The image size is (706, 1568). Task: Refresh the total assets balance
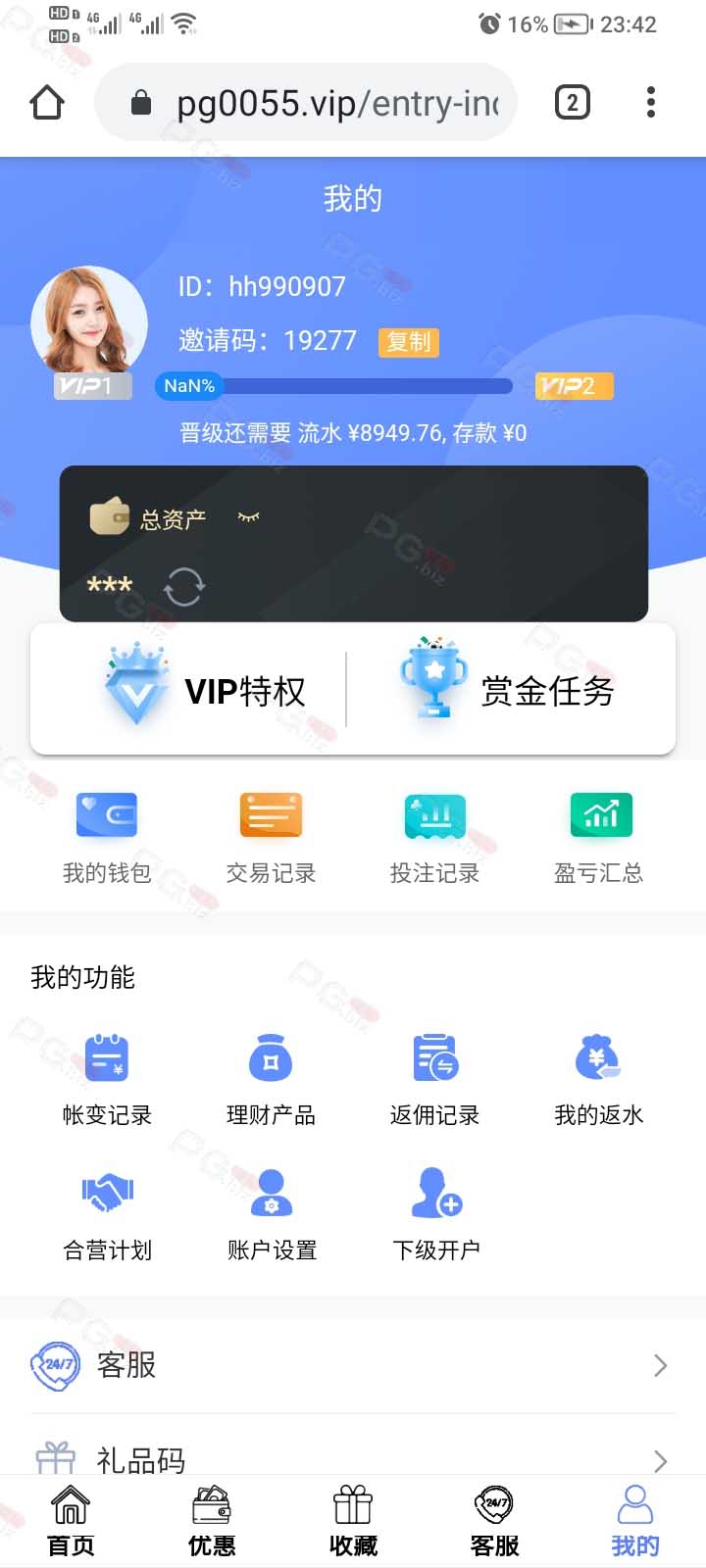[x=183, y=587]
